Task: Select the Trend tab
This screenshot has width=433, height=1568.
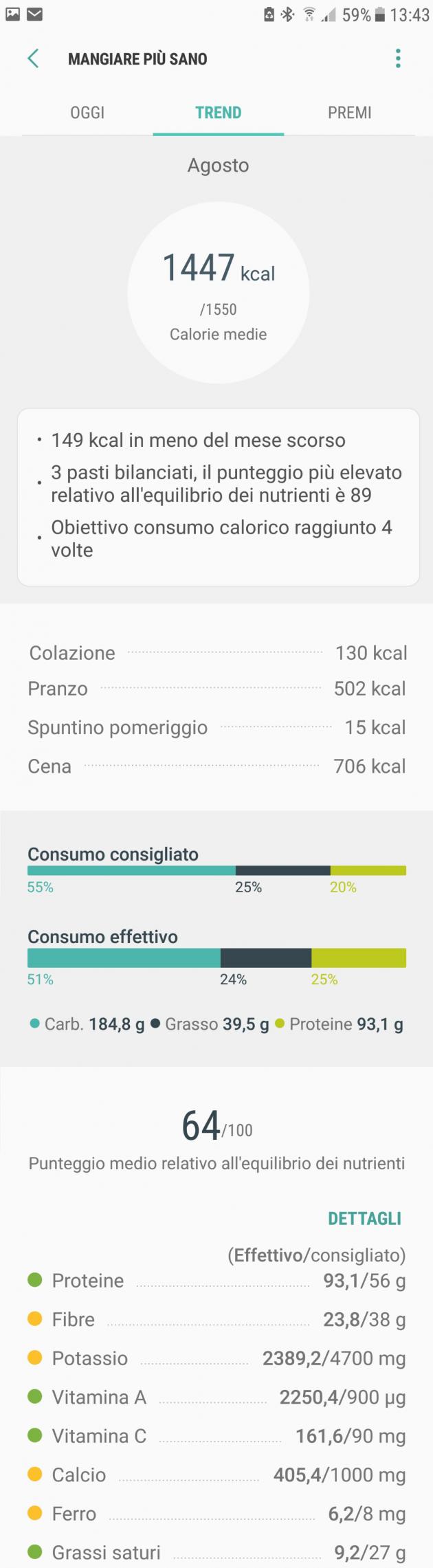Action: coord(218,113)
